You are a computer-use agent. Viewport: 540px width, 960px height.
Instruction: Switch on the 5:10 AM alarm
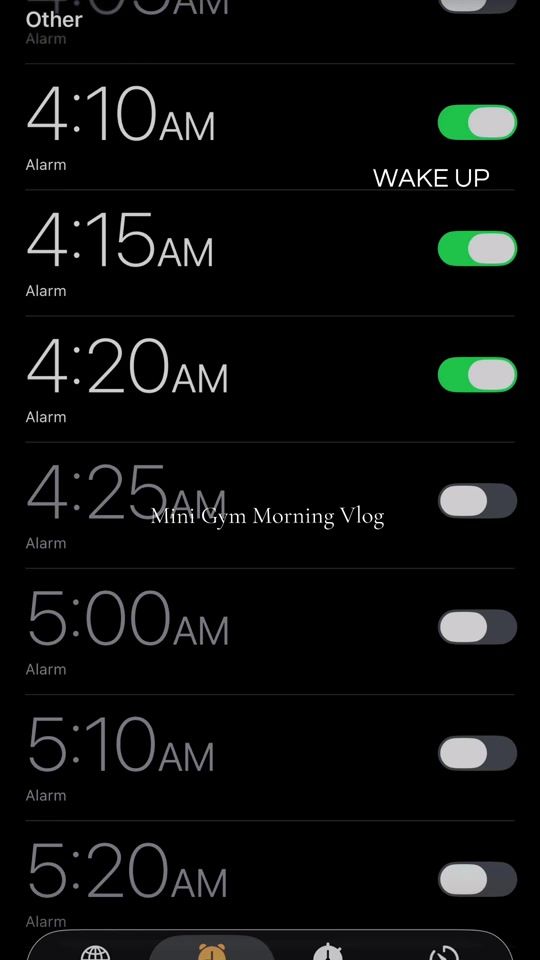tap(477, 753)
